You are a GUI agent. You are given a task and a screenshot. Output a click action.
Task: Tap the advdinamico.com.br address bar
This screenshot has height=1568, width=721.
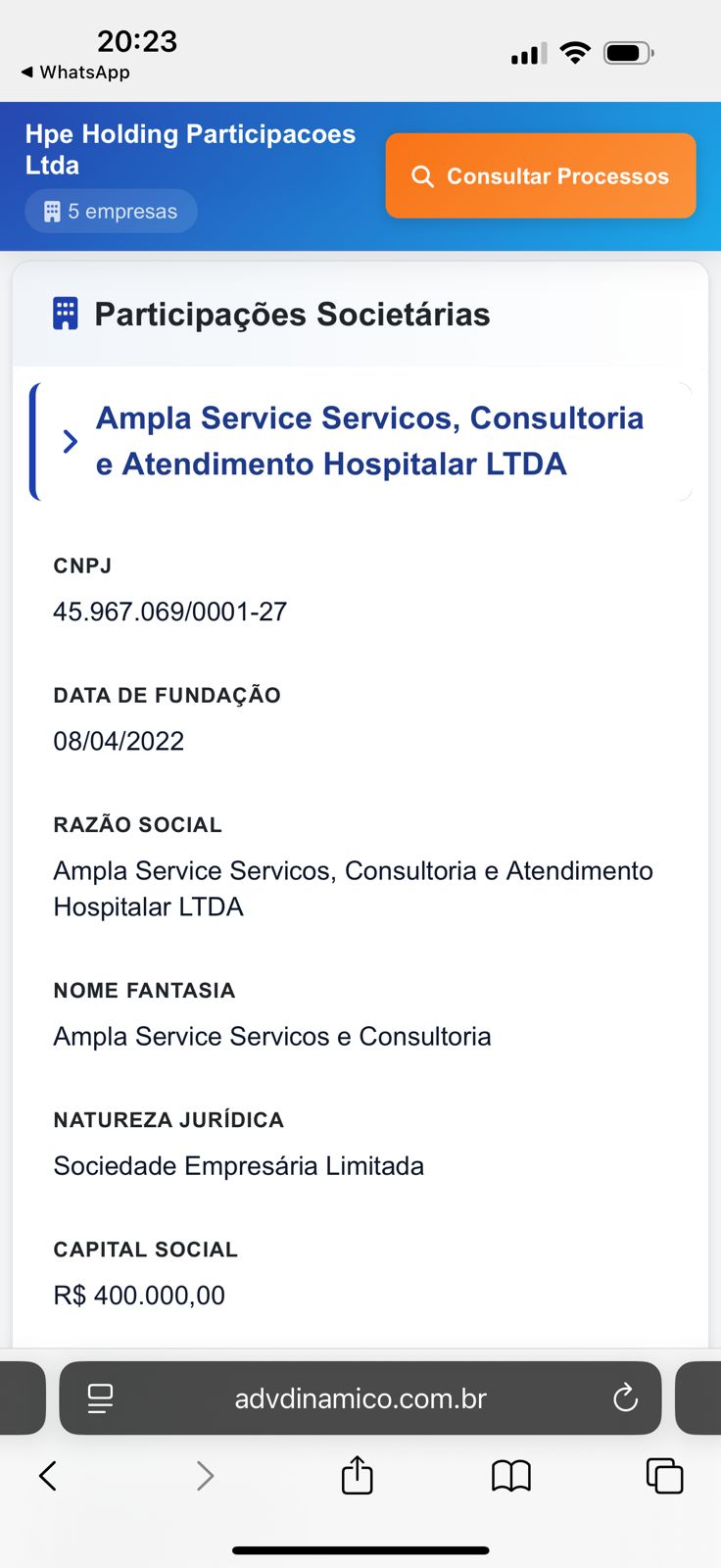(360, 1398)
